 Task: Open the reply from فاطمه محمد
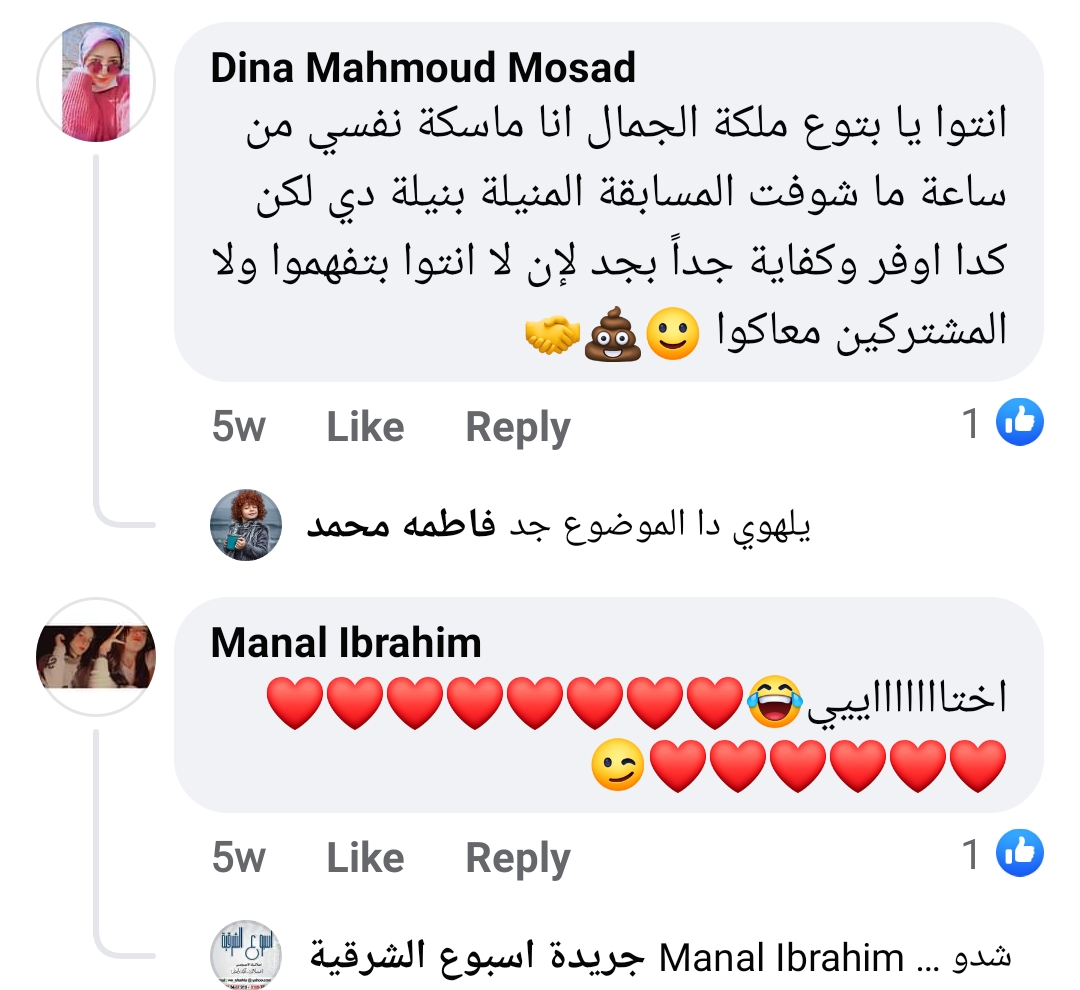pos(557,526)
